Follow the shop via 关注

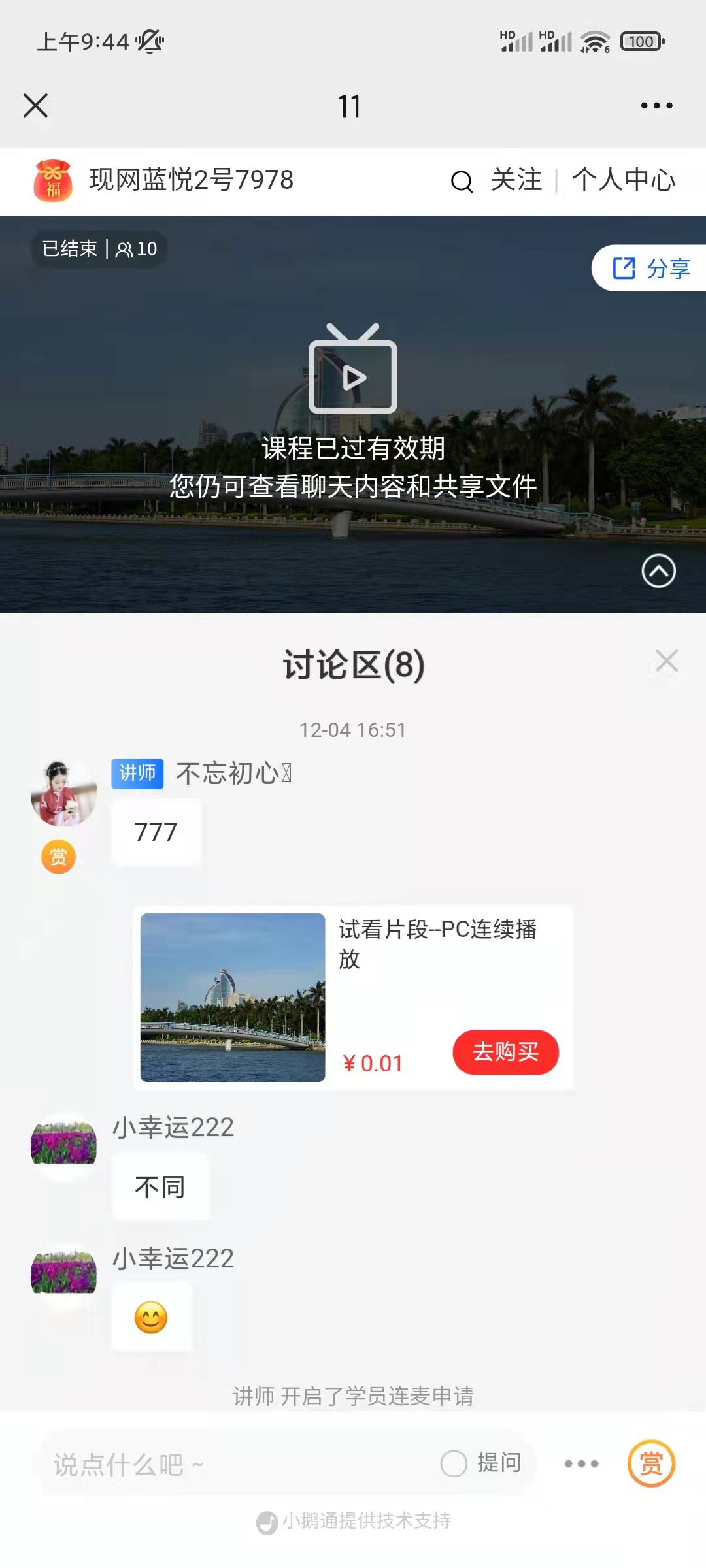tap(516, 180)
